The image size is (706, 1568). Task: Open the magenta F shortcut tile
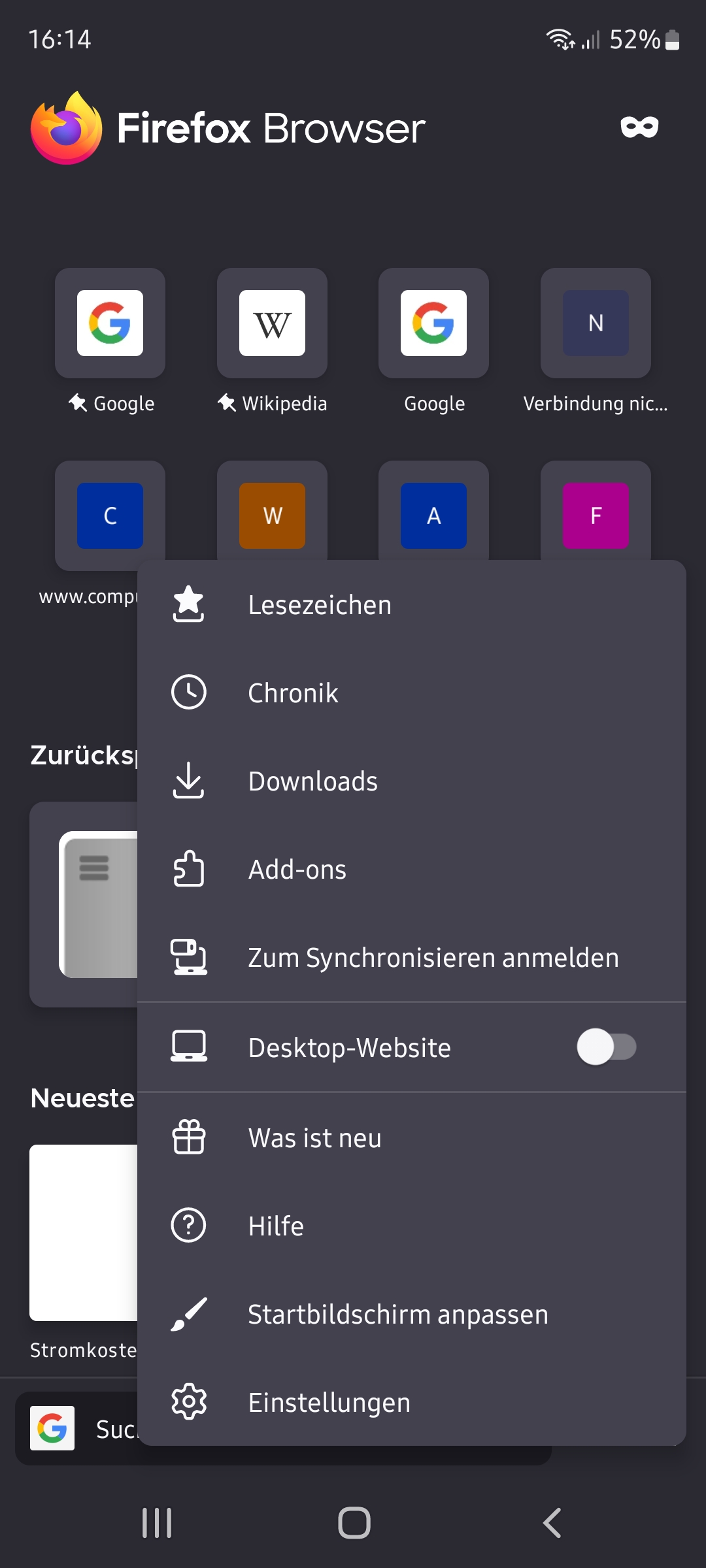(x=594, y=515)
